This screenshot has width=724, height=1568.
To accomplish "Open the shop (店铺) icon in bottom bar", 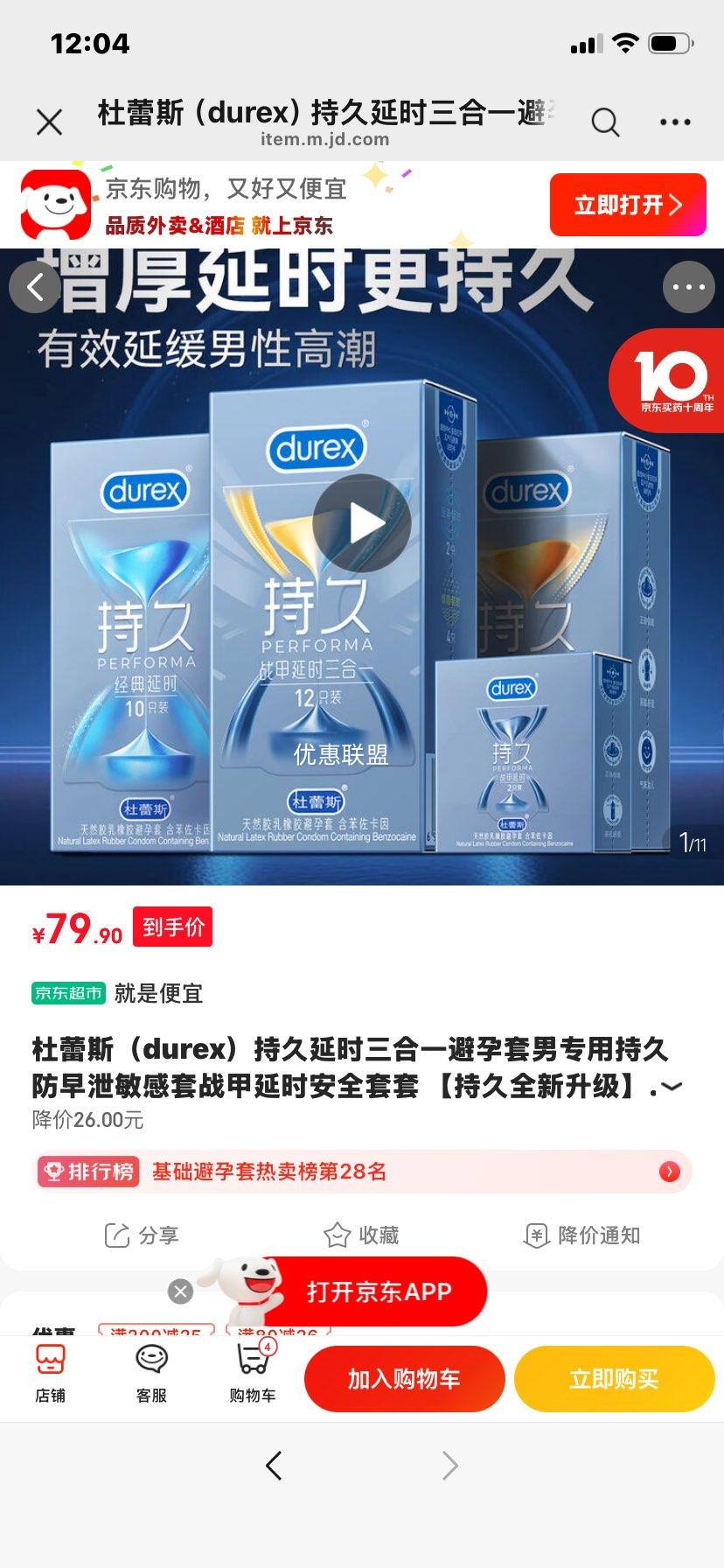I will click(51, 1376).
